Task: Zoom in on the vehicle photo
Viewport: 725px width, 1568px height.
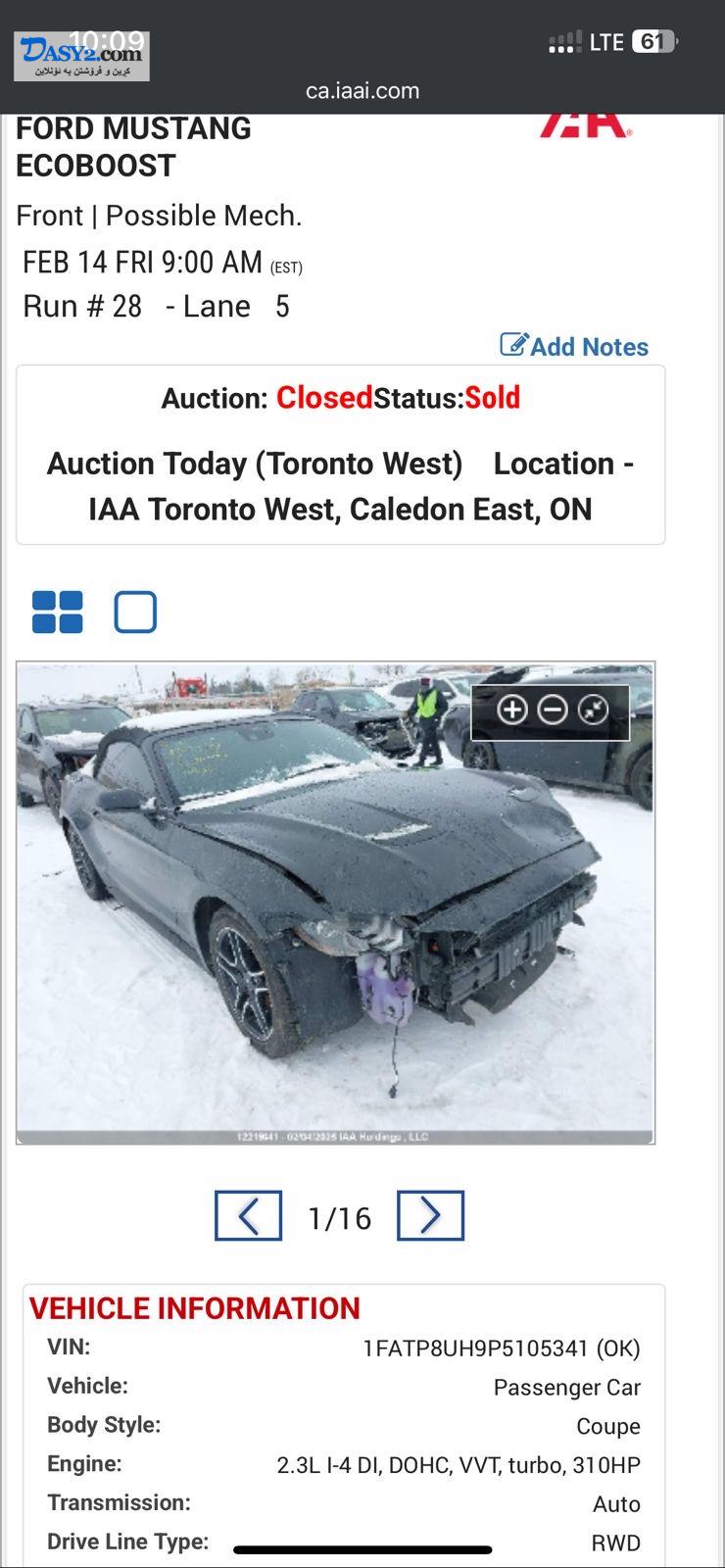Action: pyautogui.click(x=512, y=710)
